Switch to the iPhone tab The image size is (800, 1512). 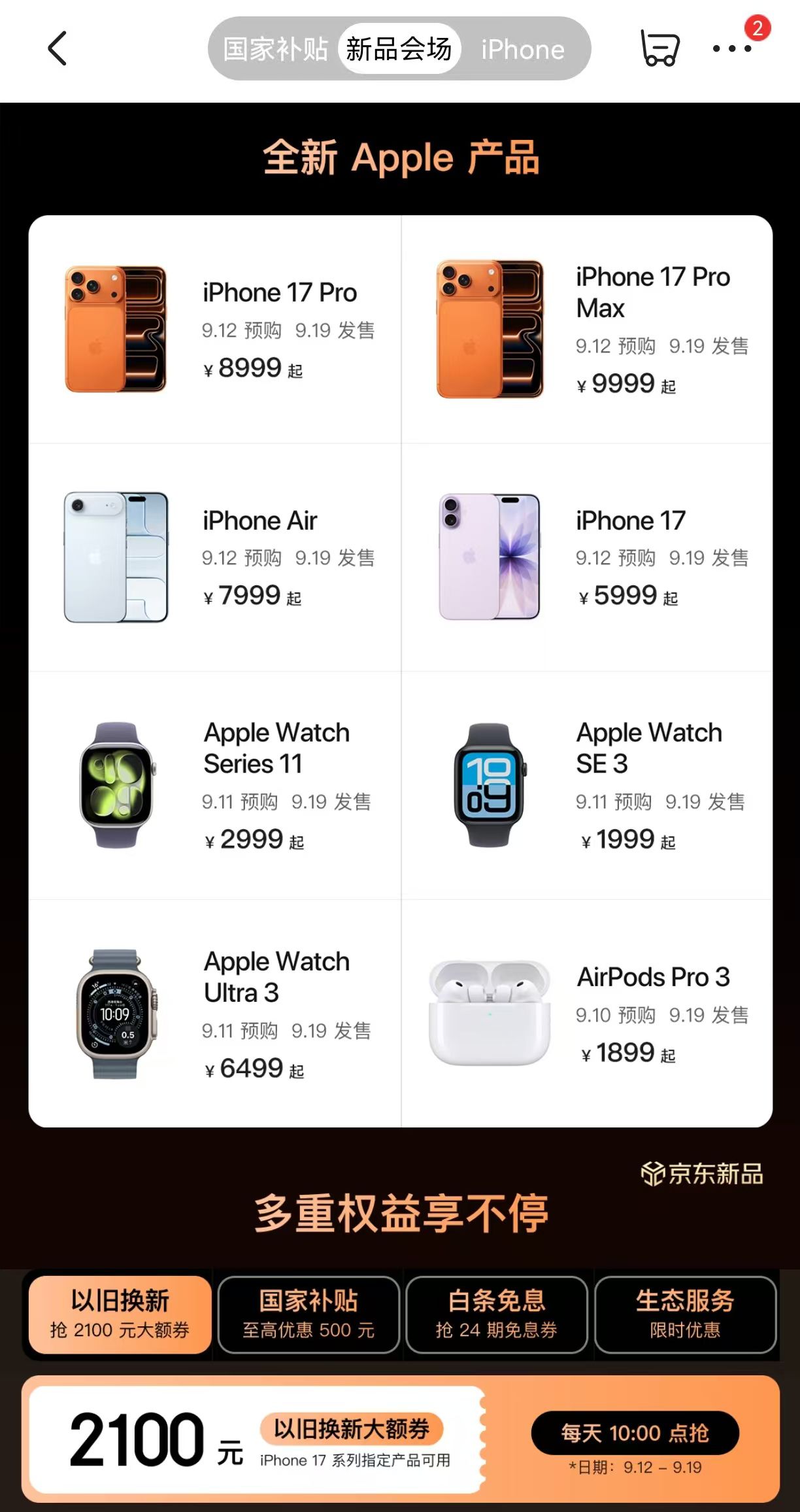pos(522,50)
